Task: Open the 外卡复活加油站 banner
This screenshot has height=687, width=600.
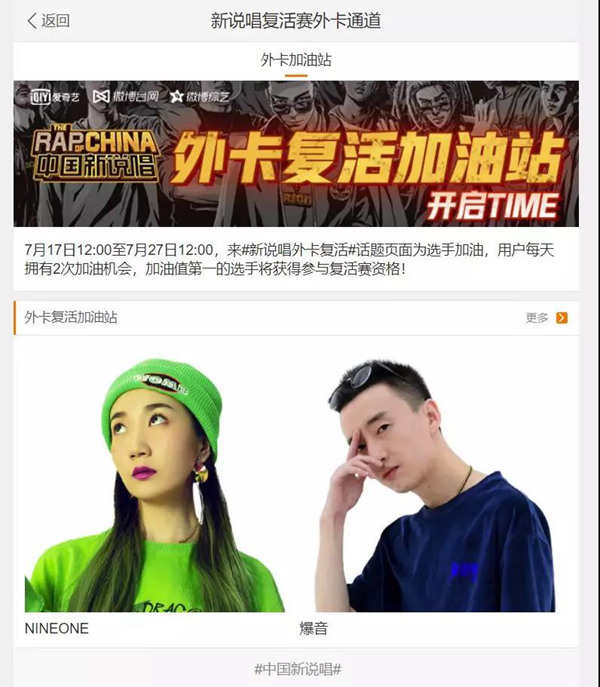Action: point(296,154)
